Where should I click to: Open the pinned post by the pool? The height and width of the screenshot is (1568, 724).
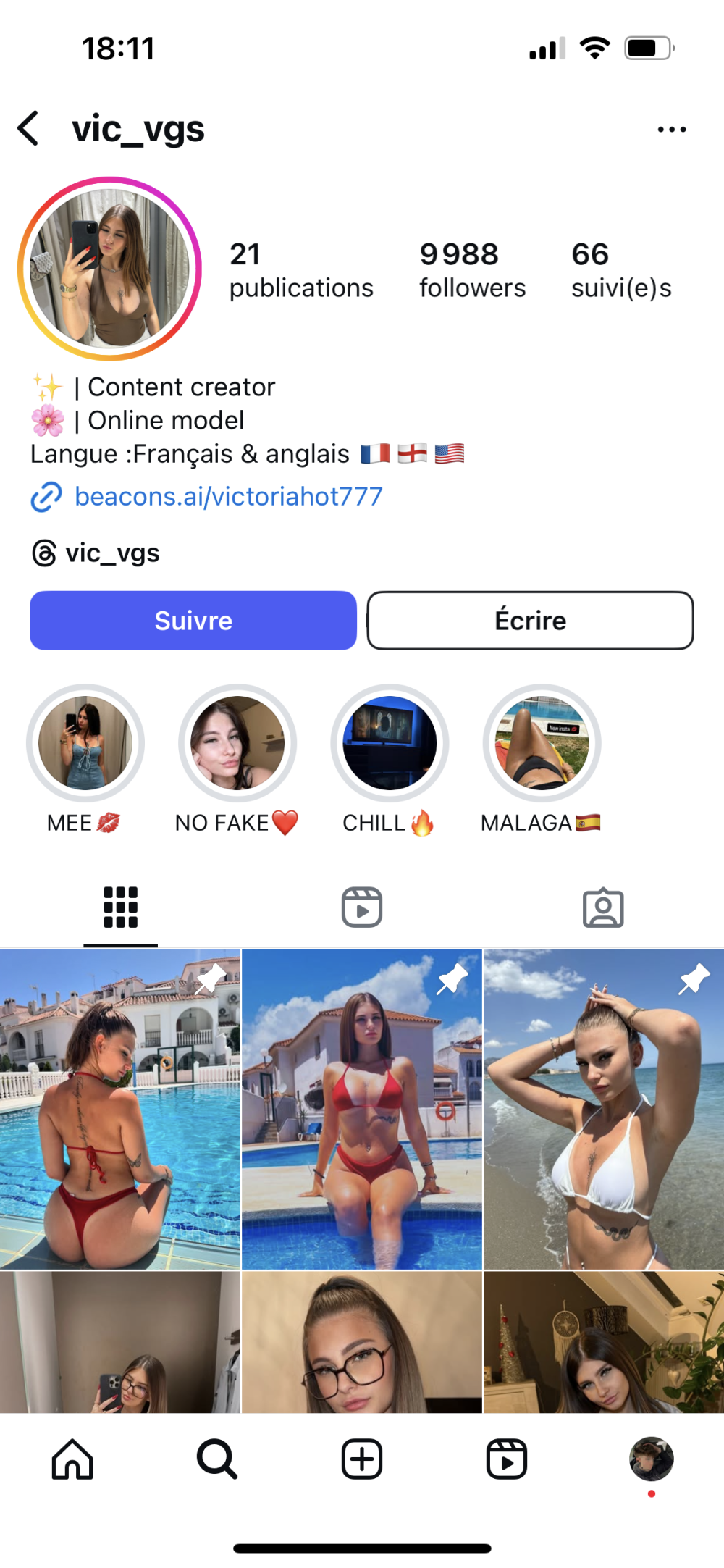(120, 1110)
